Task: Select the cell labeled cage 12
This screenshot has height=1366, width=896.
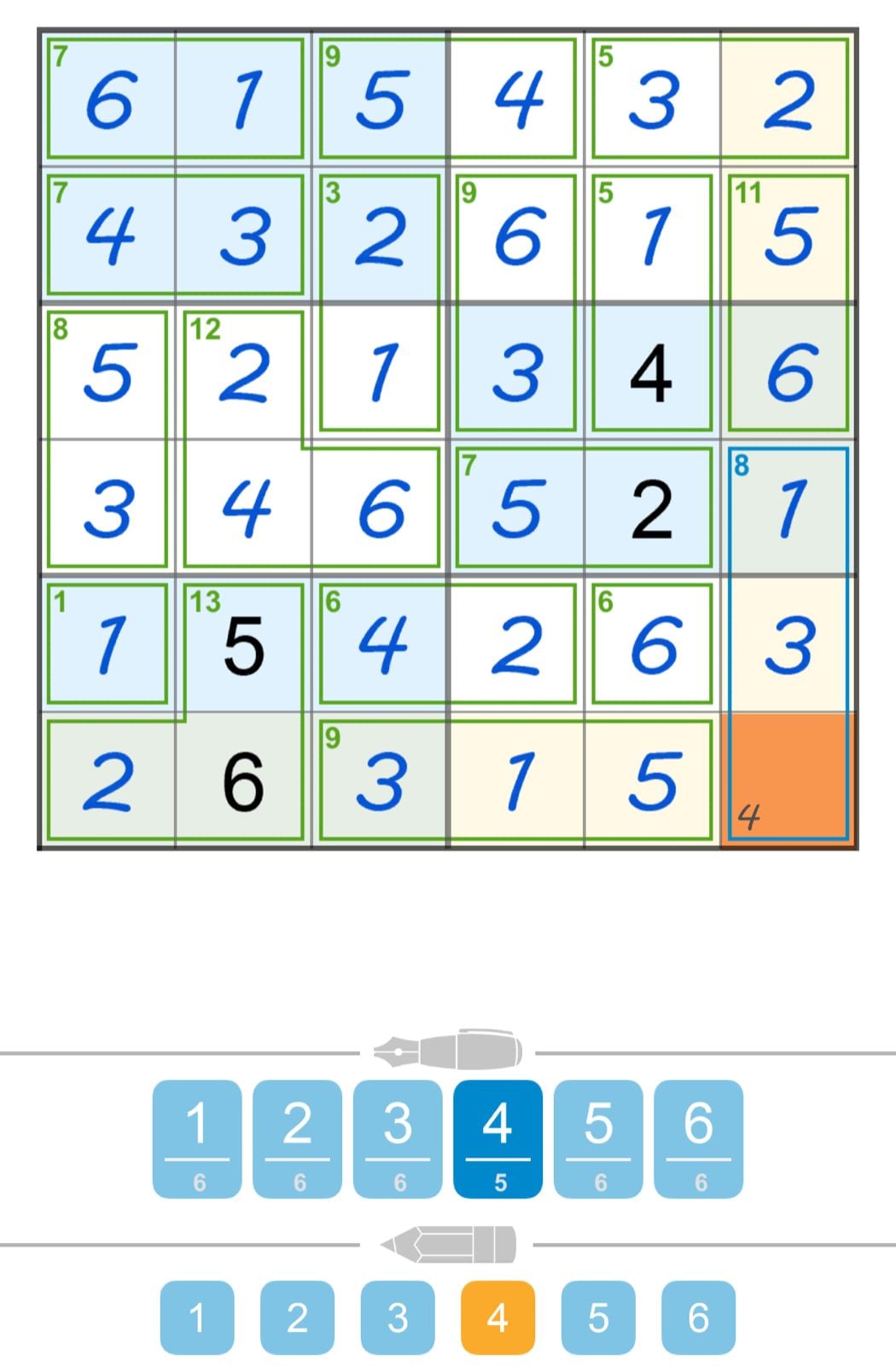Action: tap(244, 371)
